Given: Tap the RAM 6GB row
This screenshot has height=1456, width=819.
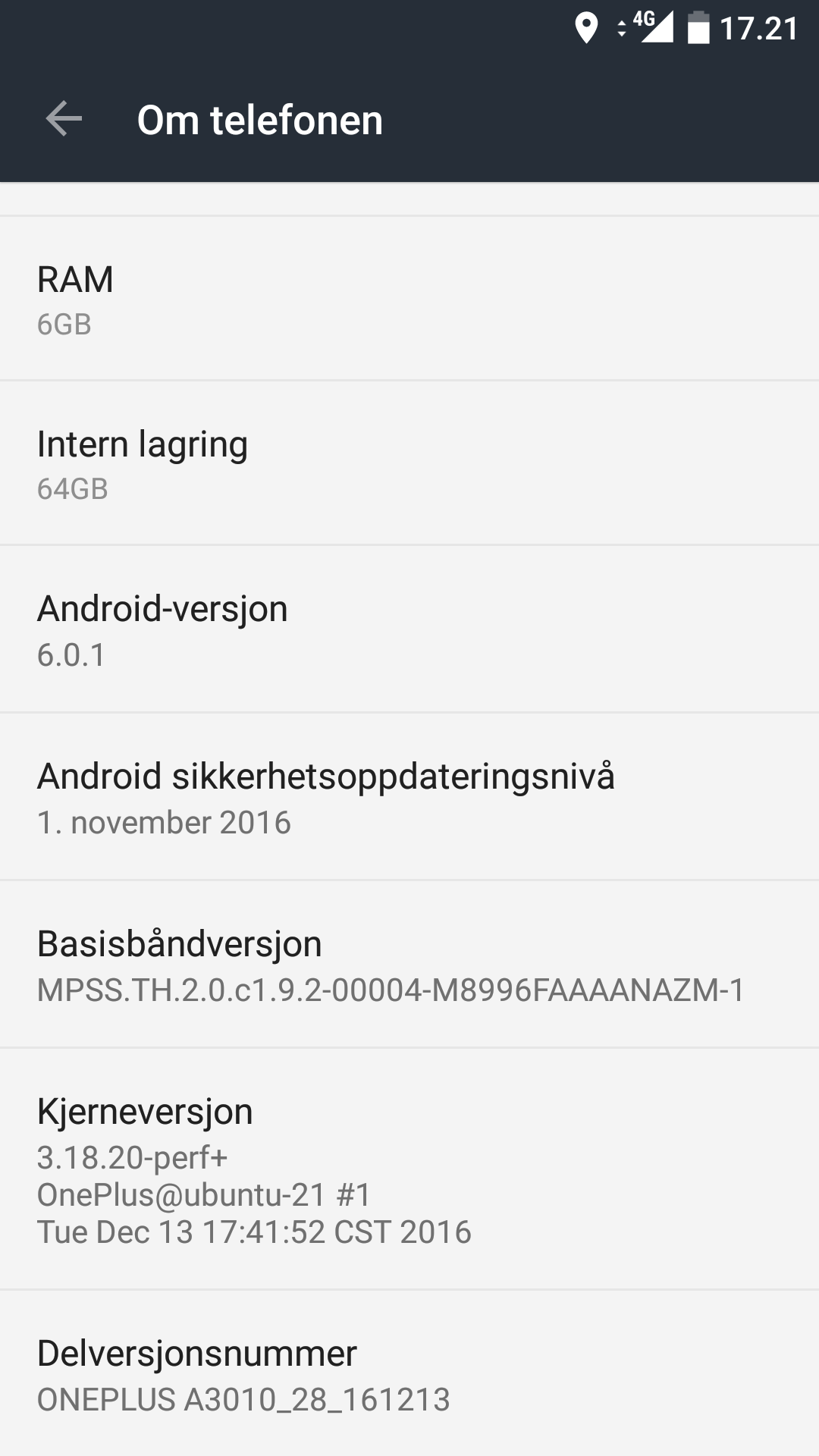Looking at the screenshot, I should point(409,299).
